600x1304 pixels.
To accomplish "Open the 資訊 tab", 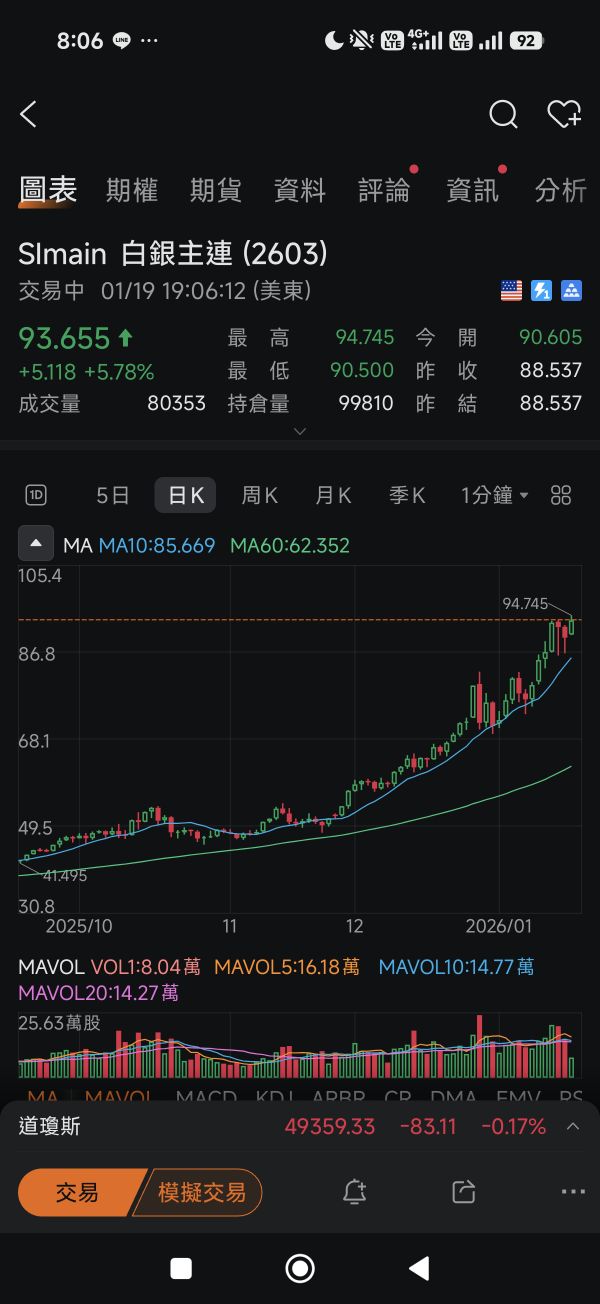I will pos(471,191).
